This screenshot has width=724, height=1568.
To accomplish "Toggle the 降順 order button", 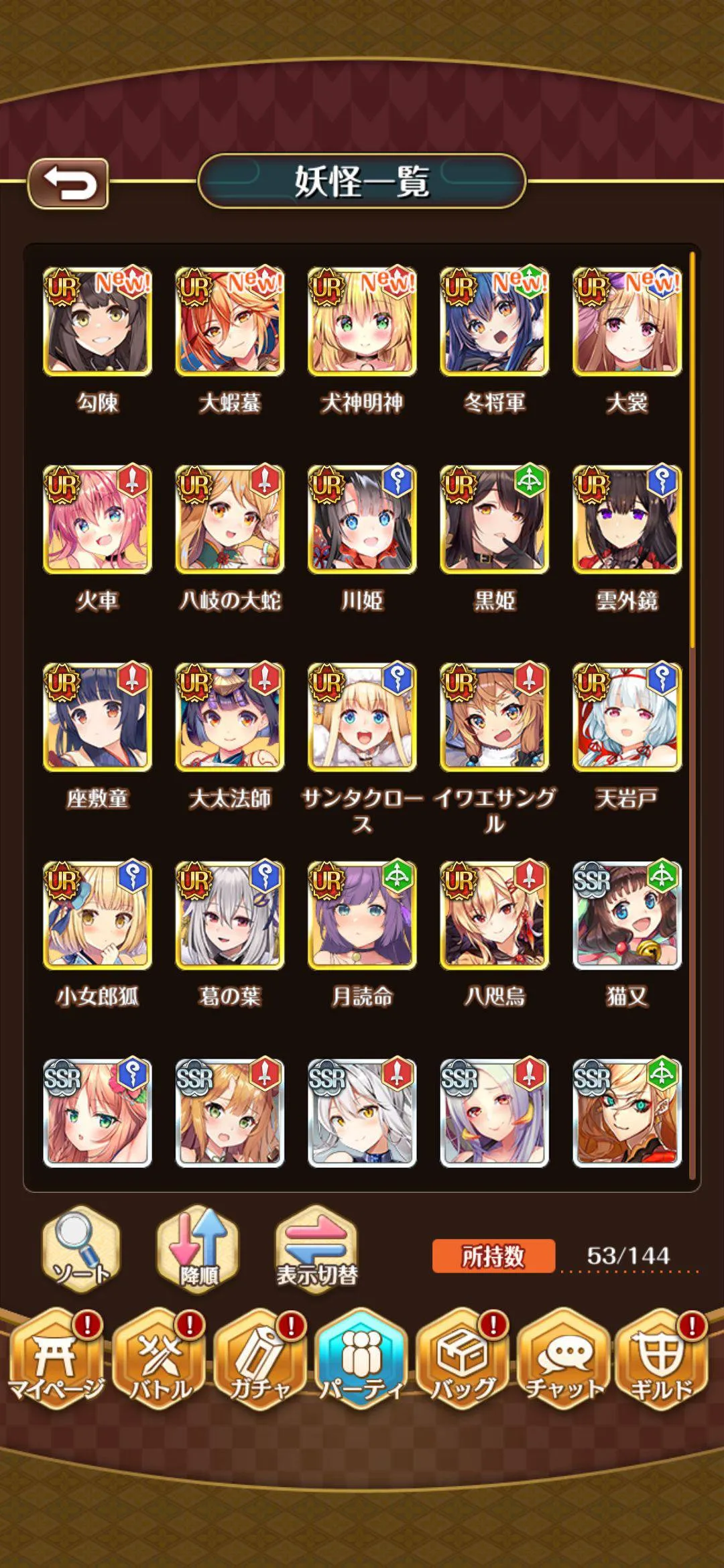I will (198, 1249).
